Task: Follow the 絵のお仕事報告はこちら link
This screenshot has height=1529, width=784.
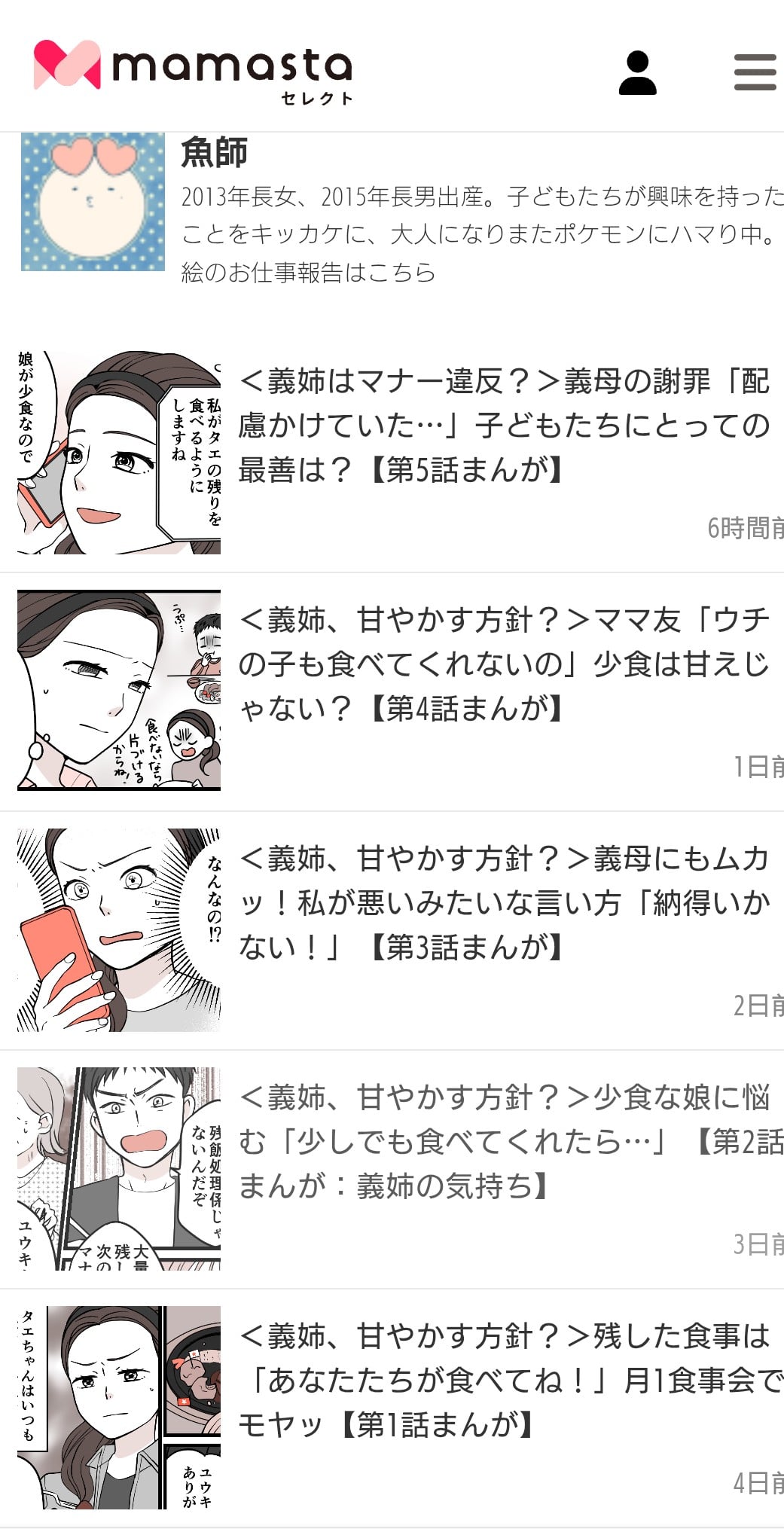Action: pos(308,272)
